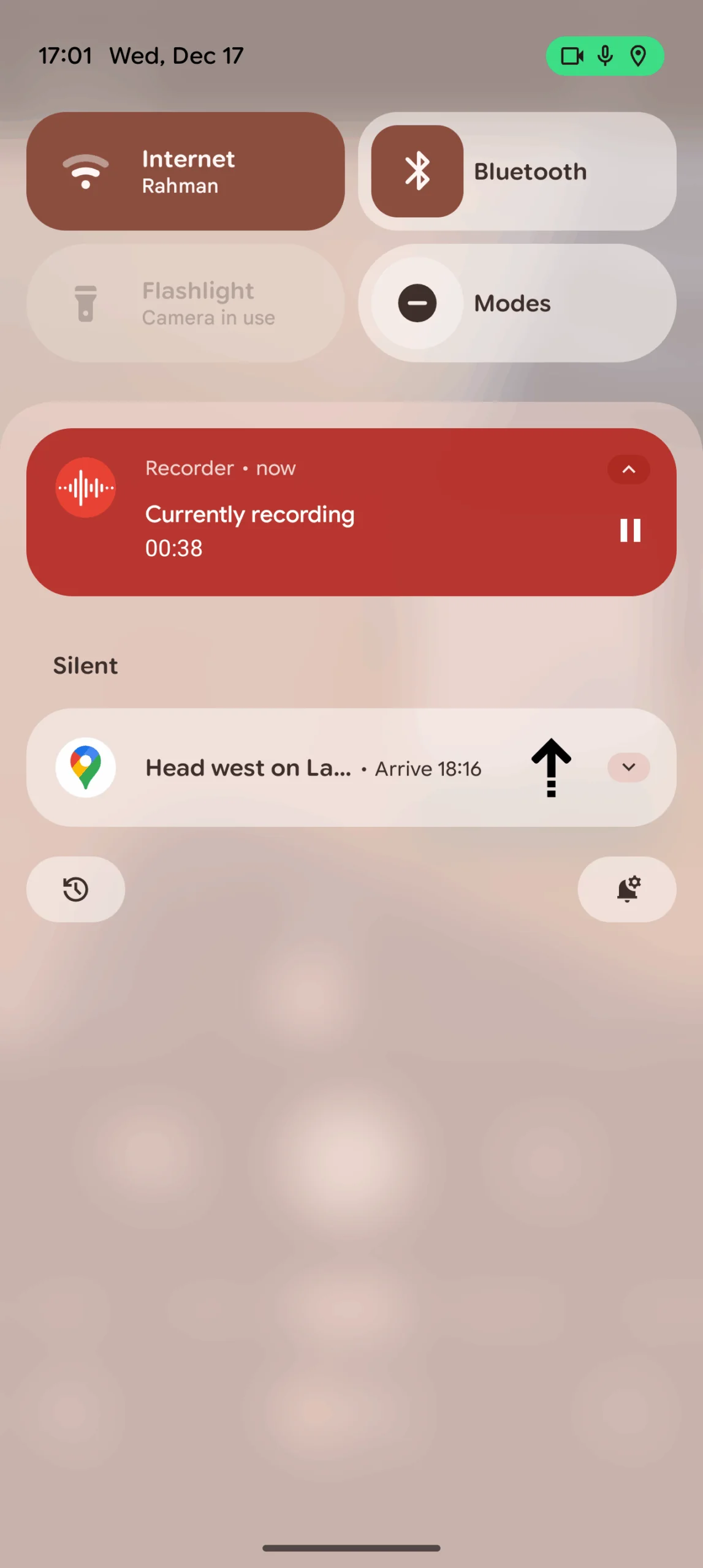Open the Internet quick settings tile
This screenshot has height=1568, width=703.
[x=185, y=171]
